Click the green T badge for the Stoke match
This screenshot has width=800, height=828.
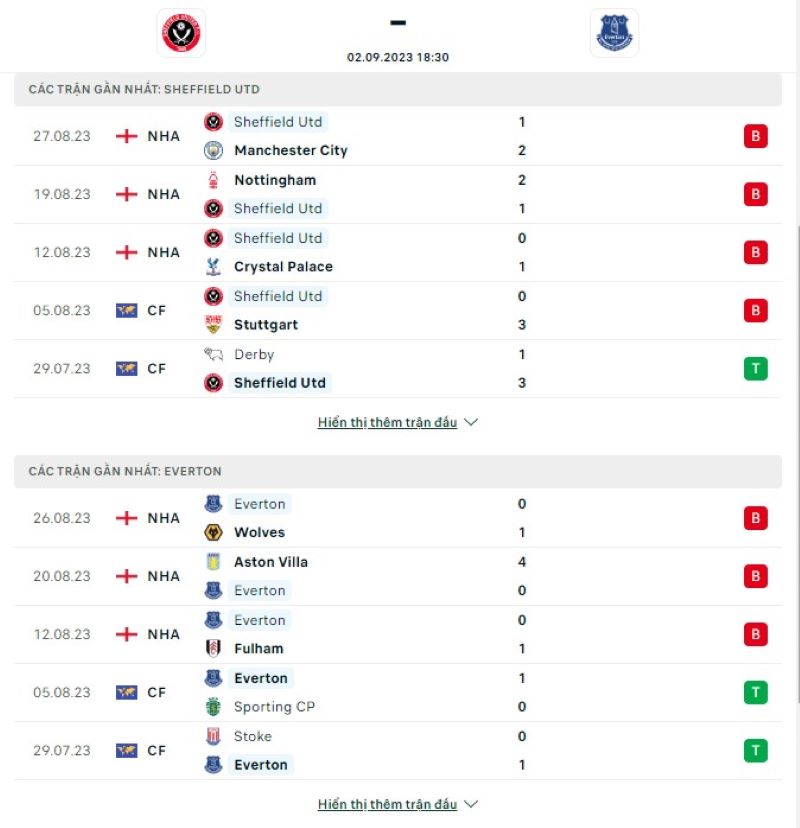pyautogui.click(x=755, y=750)
